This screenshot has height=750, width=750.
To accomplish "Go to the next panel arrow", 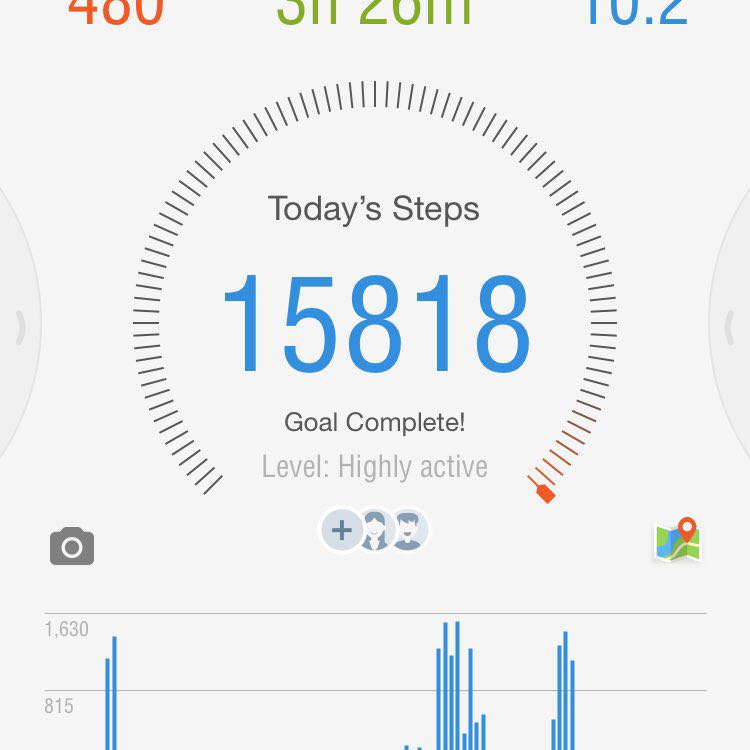I will click(730, 327).
